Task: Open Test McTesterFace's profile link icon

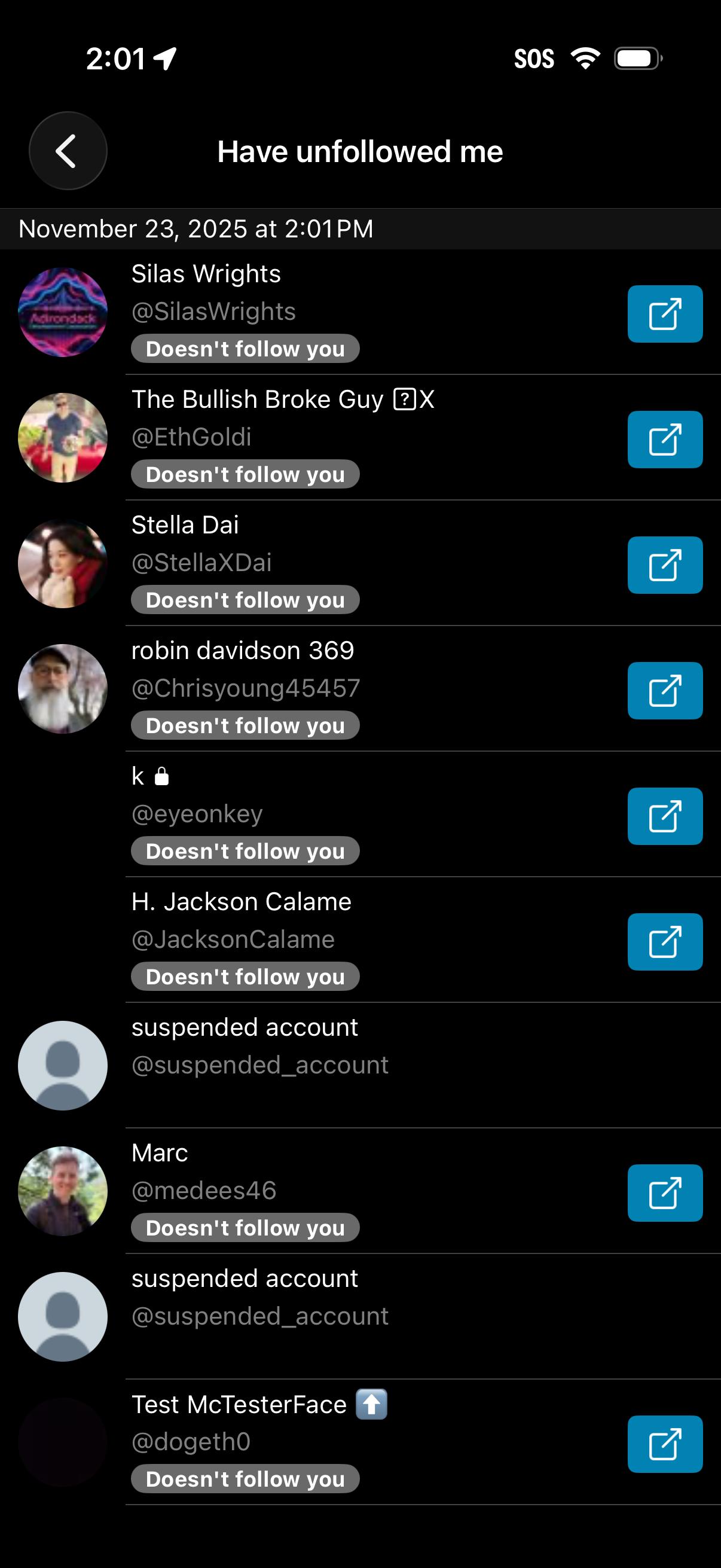Action: [664, 1444]
